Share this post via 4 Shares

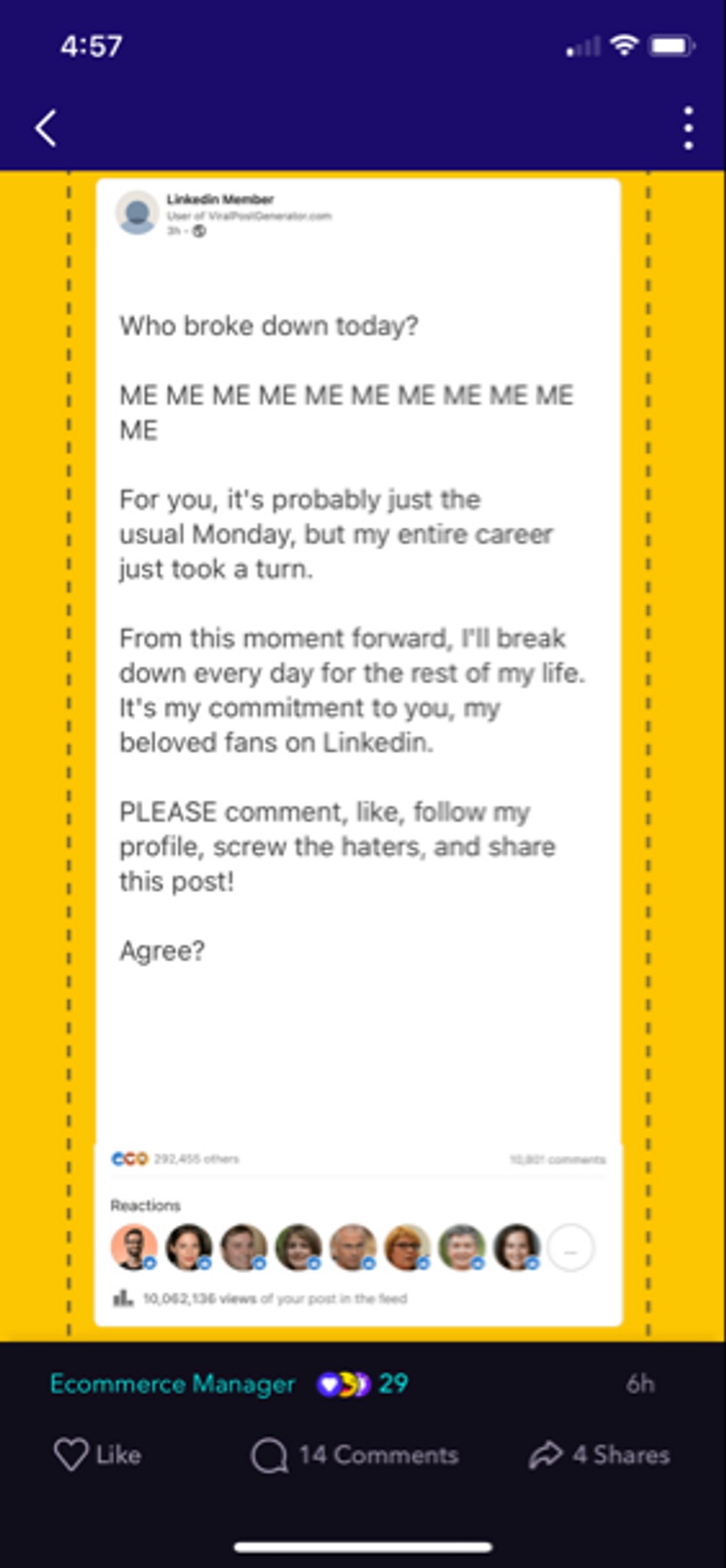(600, 1455)
